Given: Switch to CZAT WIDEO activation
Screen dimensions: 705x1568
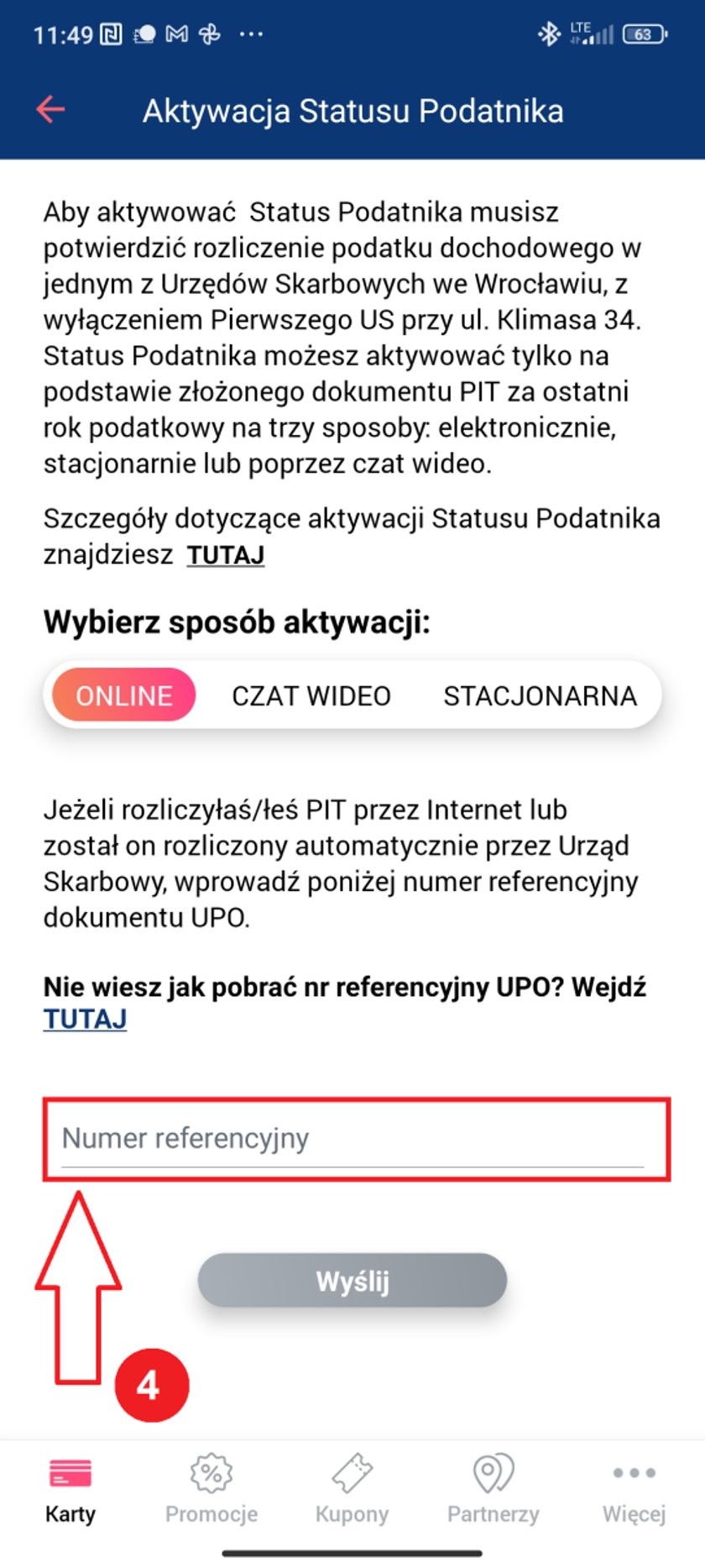Looking at the screenshot, I should pyautogui.click(x=311, y=695).
